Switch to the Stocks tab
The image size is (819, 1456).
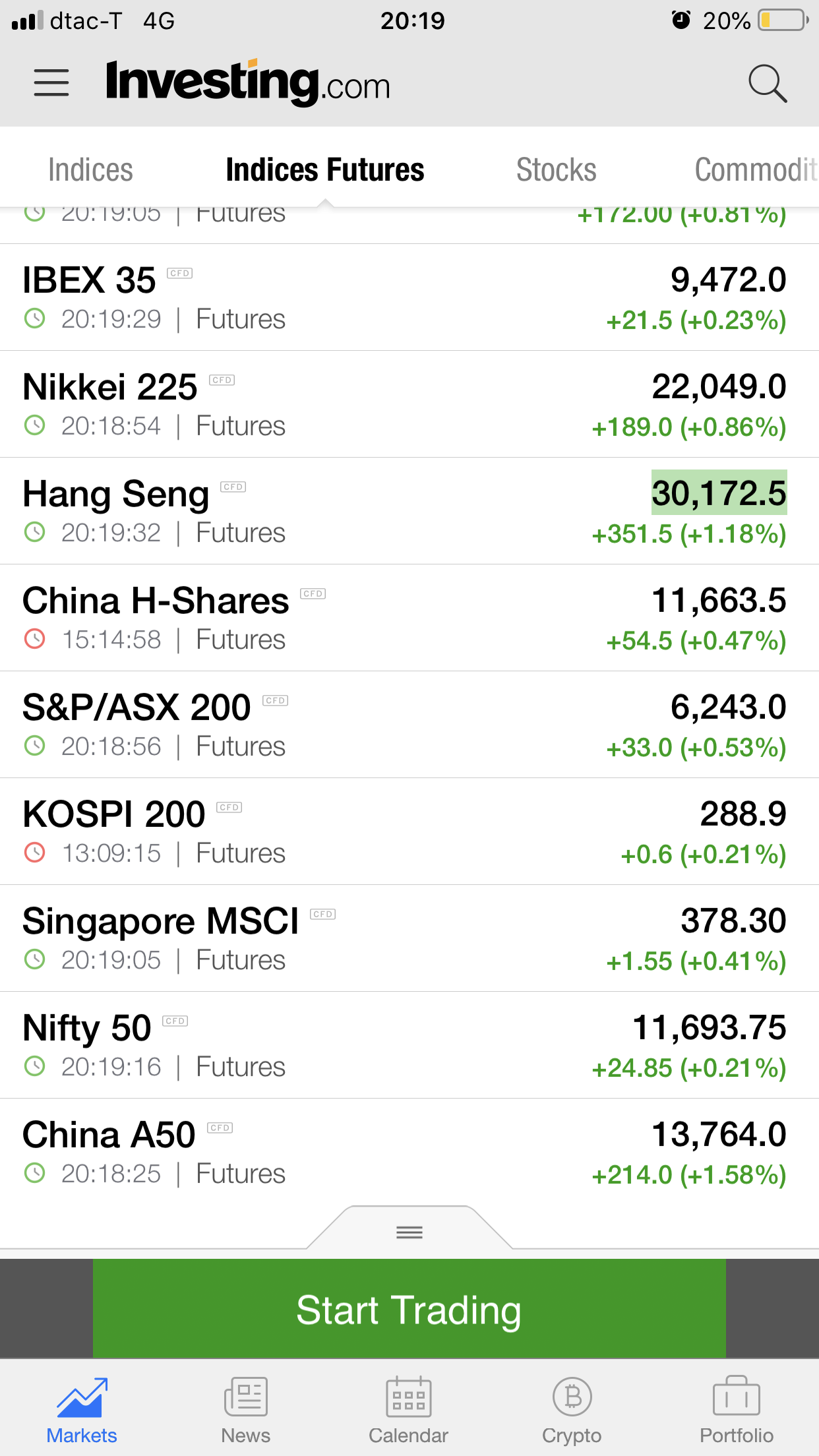tap(556, 170)
